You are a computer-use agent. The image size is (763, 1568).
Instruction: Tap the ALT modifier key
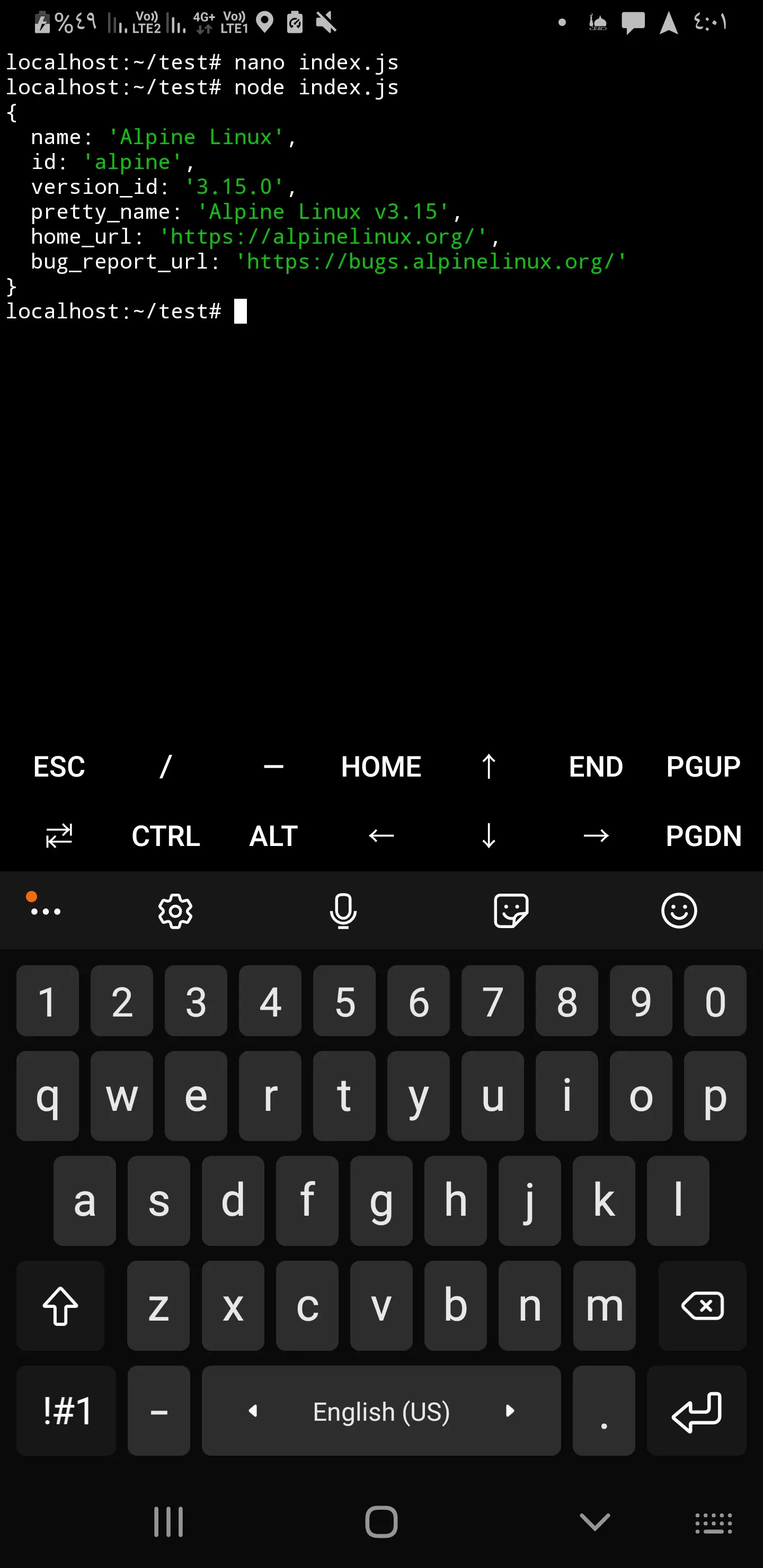273,836
